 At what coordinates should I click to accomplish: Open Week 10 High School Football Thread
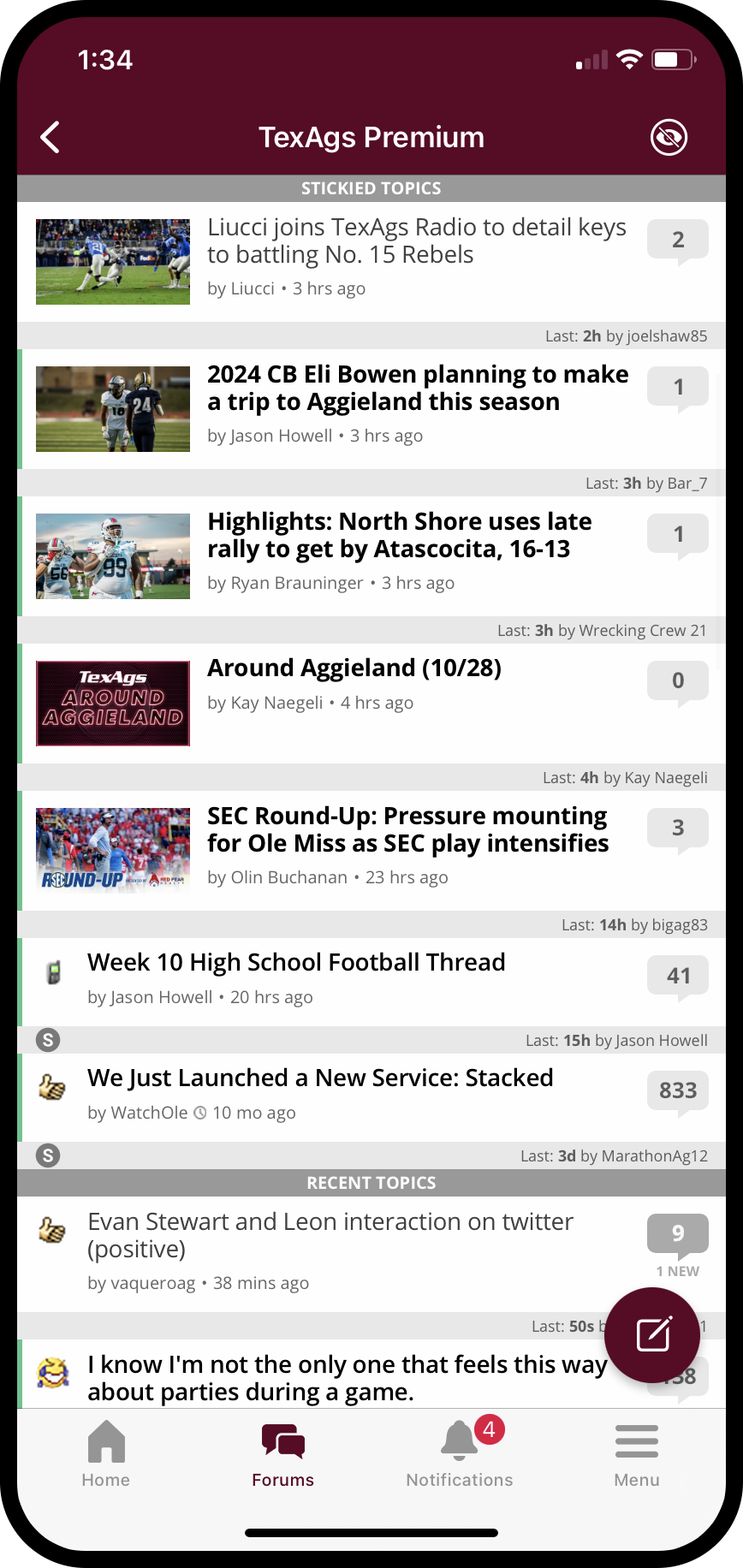coord(296,963)
